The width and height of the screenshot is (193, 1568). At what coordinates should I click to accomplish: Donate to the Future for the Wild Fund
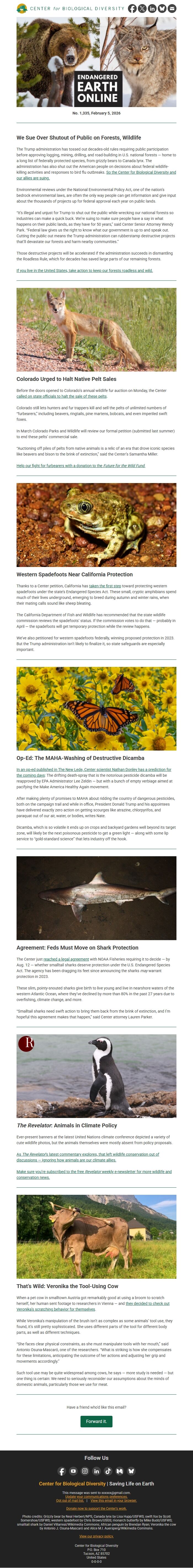(x=80, y=466)
